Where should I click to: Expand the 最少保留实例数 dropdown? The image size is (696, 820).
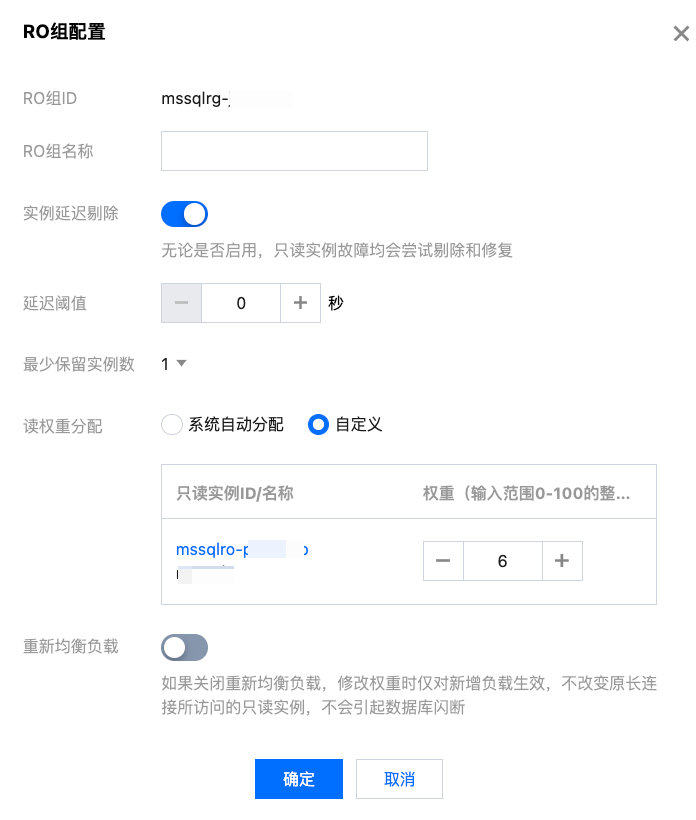tap(175, 364)
